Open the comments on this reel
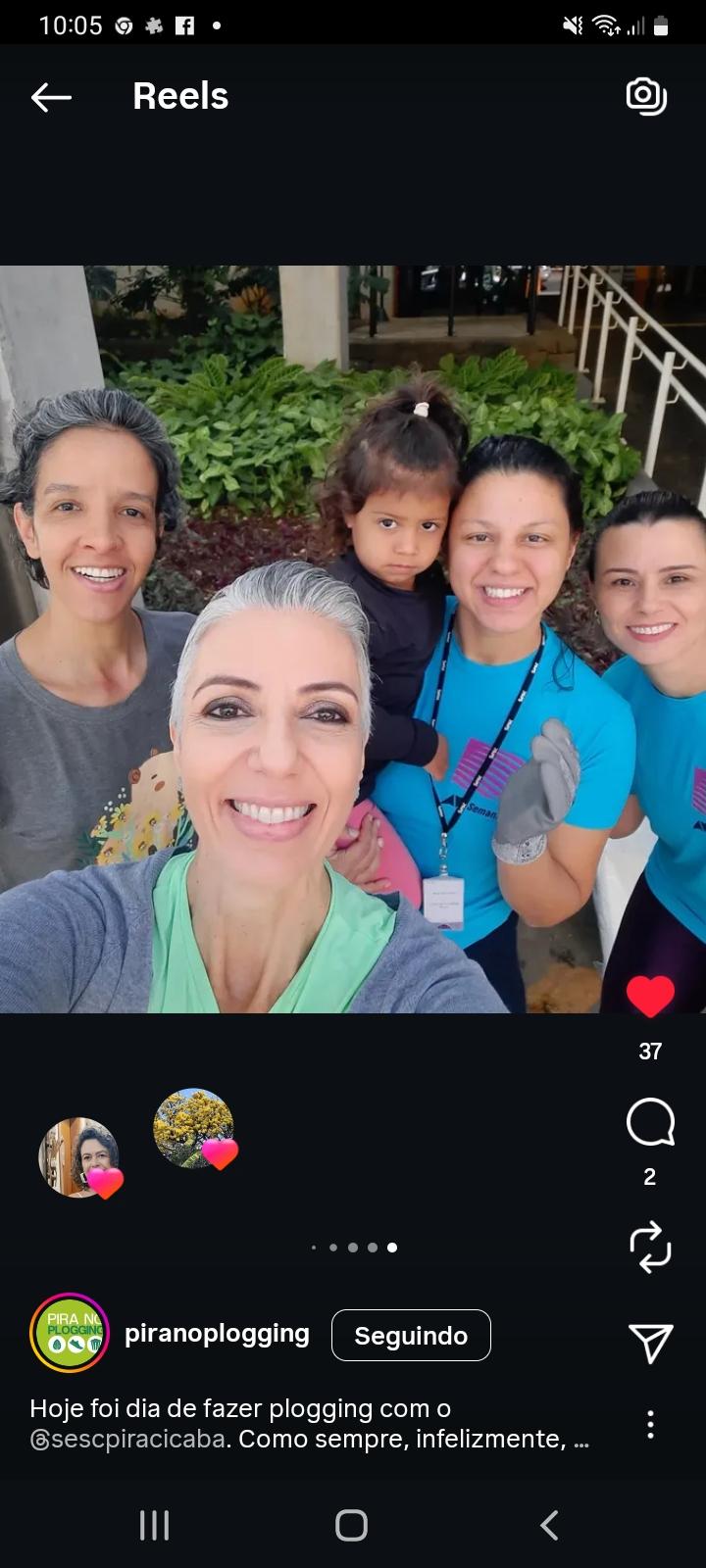Image resolution: width=706 pixels, height=1568 pixels. pyautogui.click(x=650, y=1122)
